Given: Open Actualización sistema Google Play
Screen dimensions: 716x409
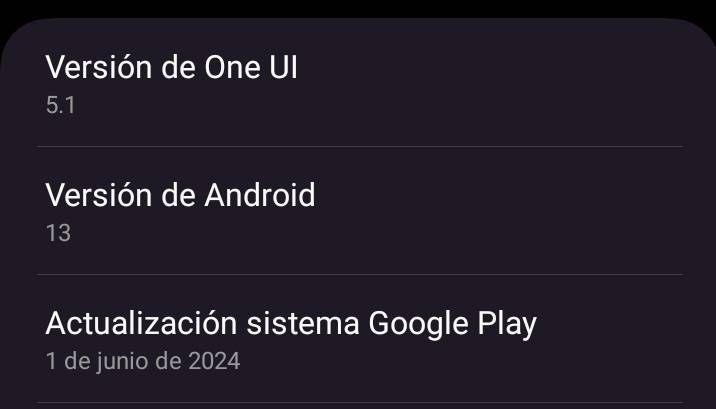Looking at the screenshot, I should (358, 339).
